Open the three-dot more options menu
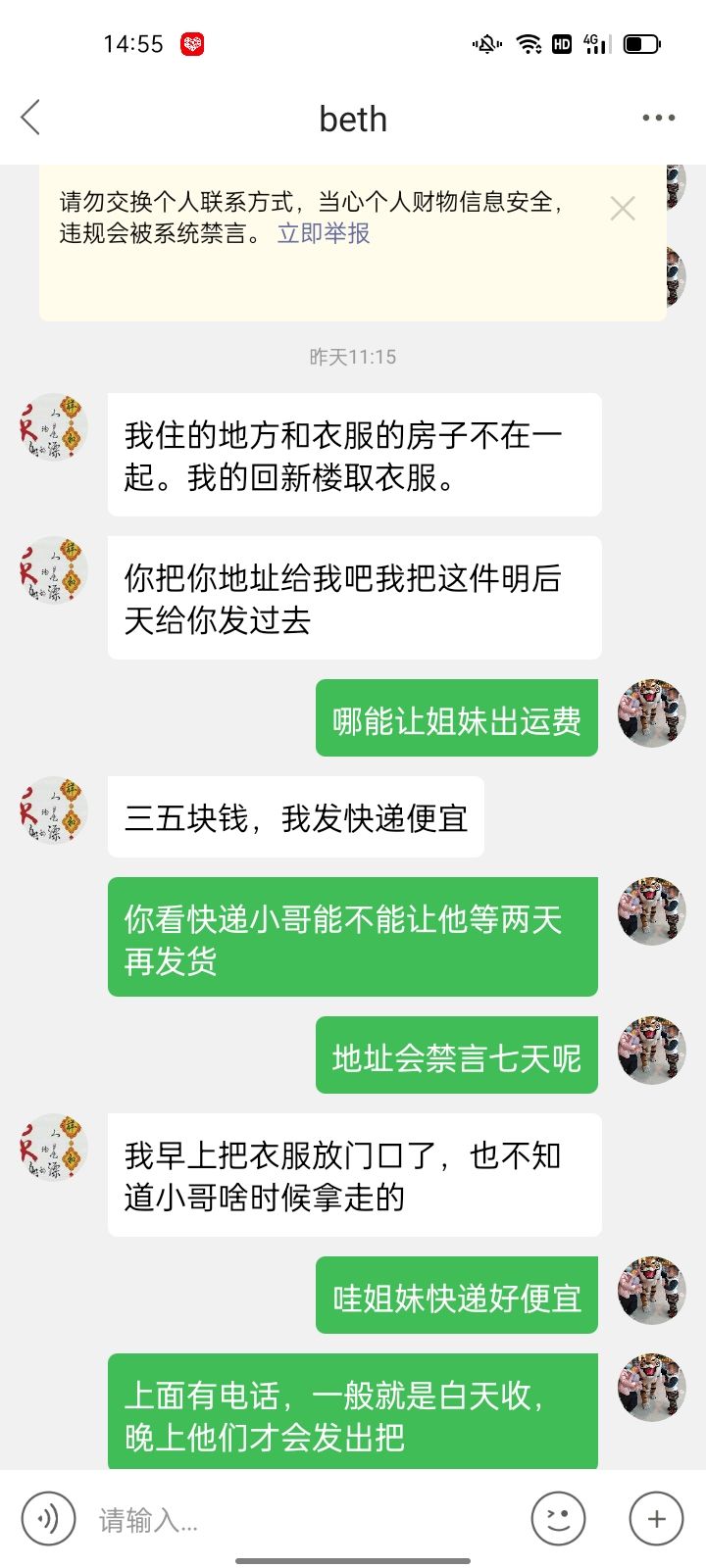The height and width of the screenshot is (1568, 706). (658, 118)
